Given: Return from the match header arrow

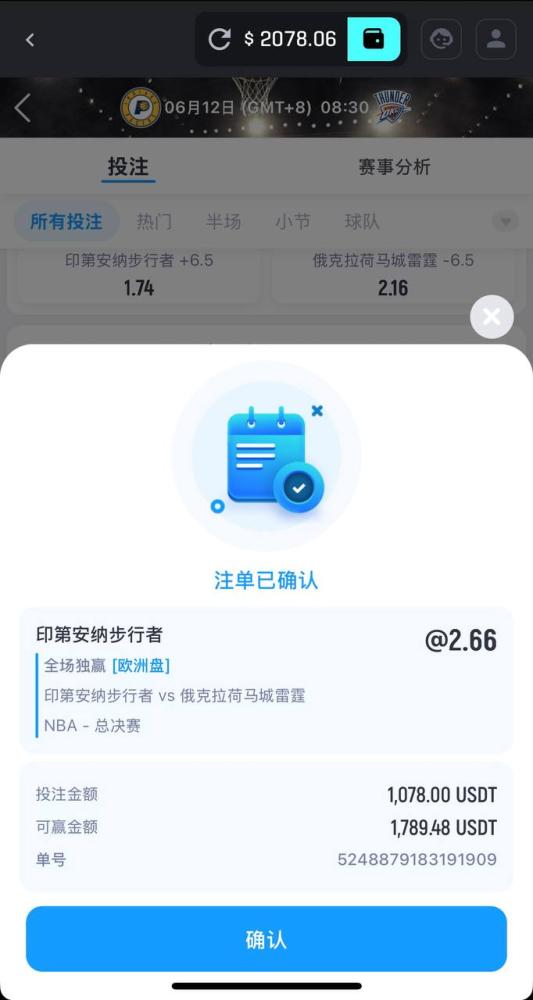Looking at the screenshot, I should click(x=22, y=108).
